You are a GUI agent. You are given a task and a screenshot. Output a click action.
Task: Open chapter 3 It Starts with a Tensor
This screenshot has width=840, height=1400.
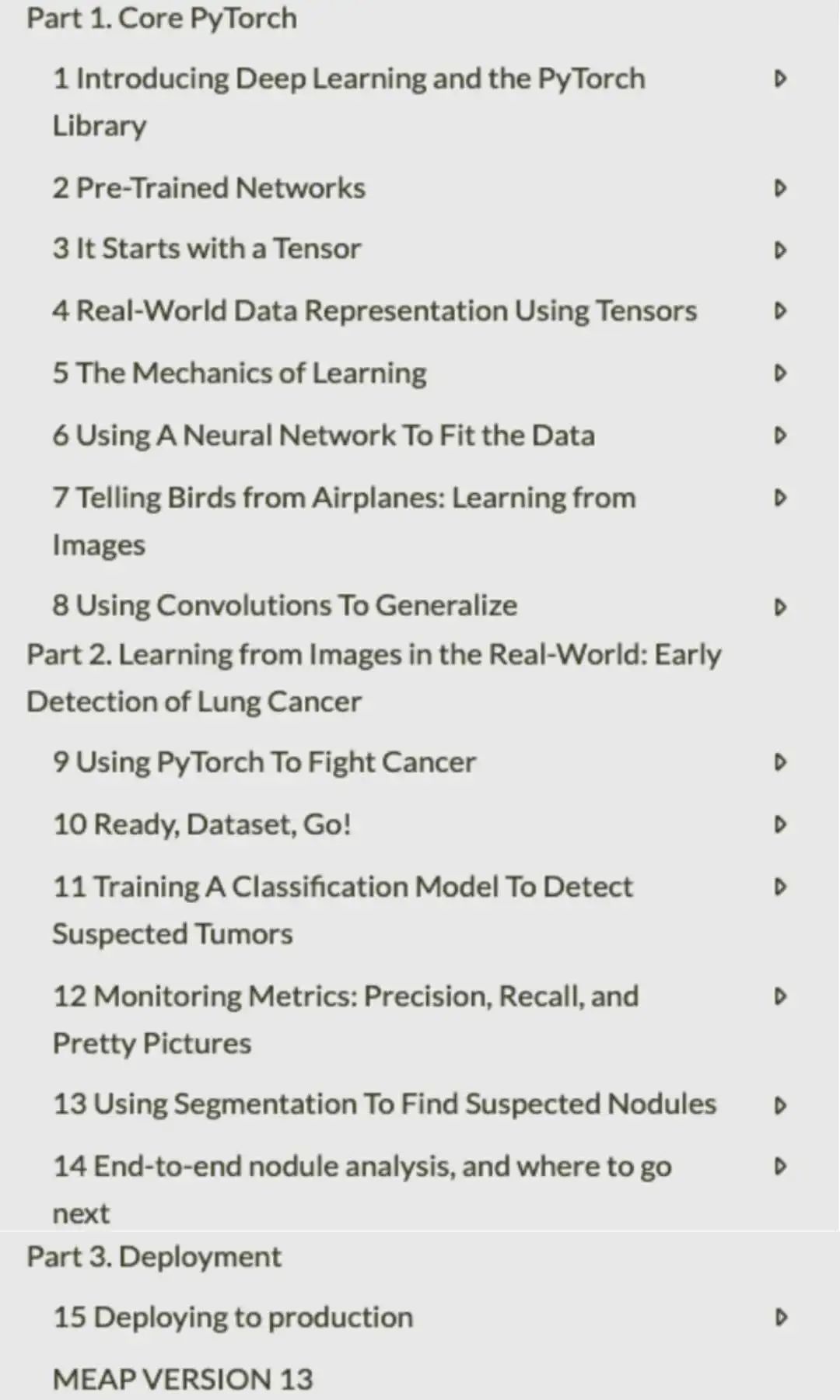pos(207,249)
